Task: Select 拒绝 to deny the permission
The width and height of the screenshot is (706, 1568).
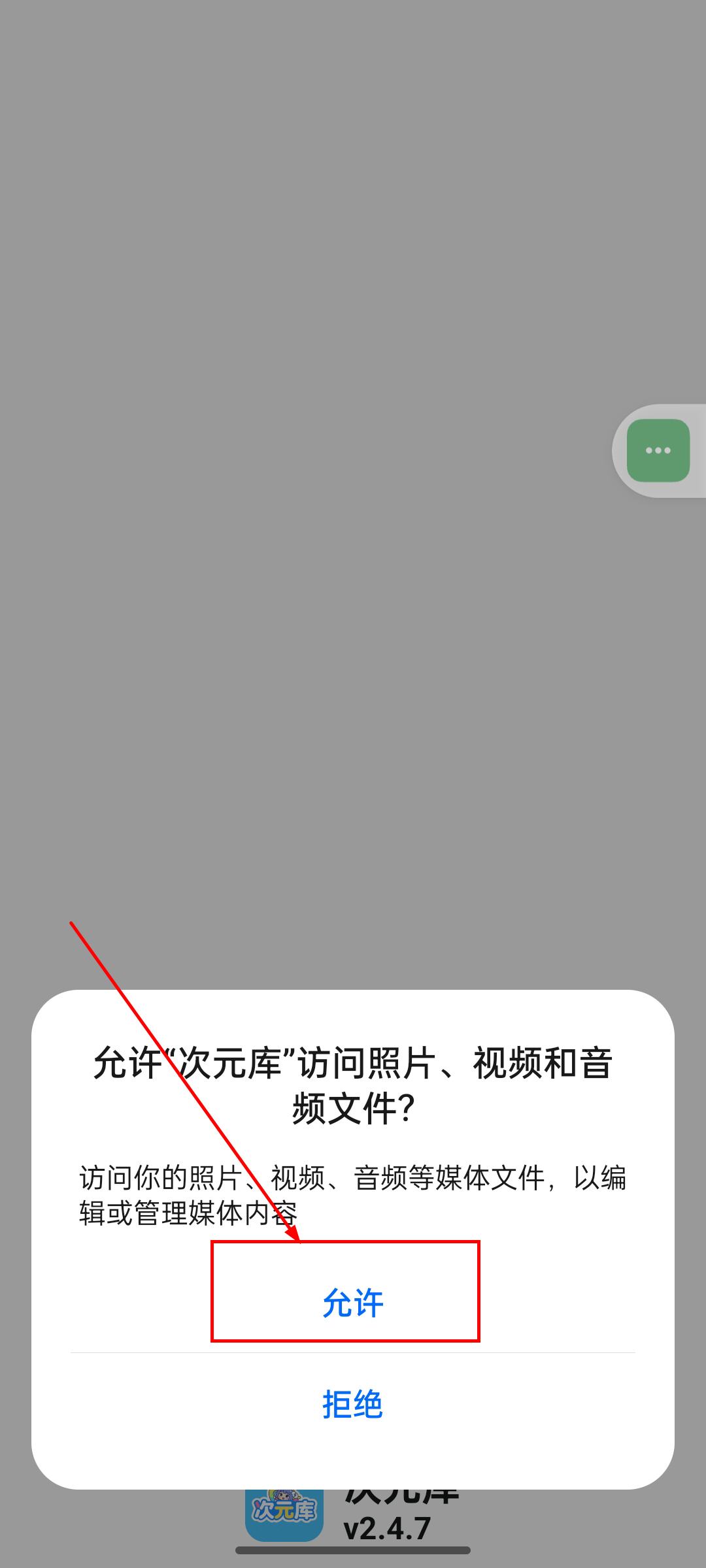Action: [x=352, y=1404]
